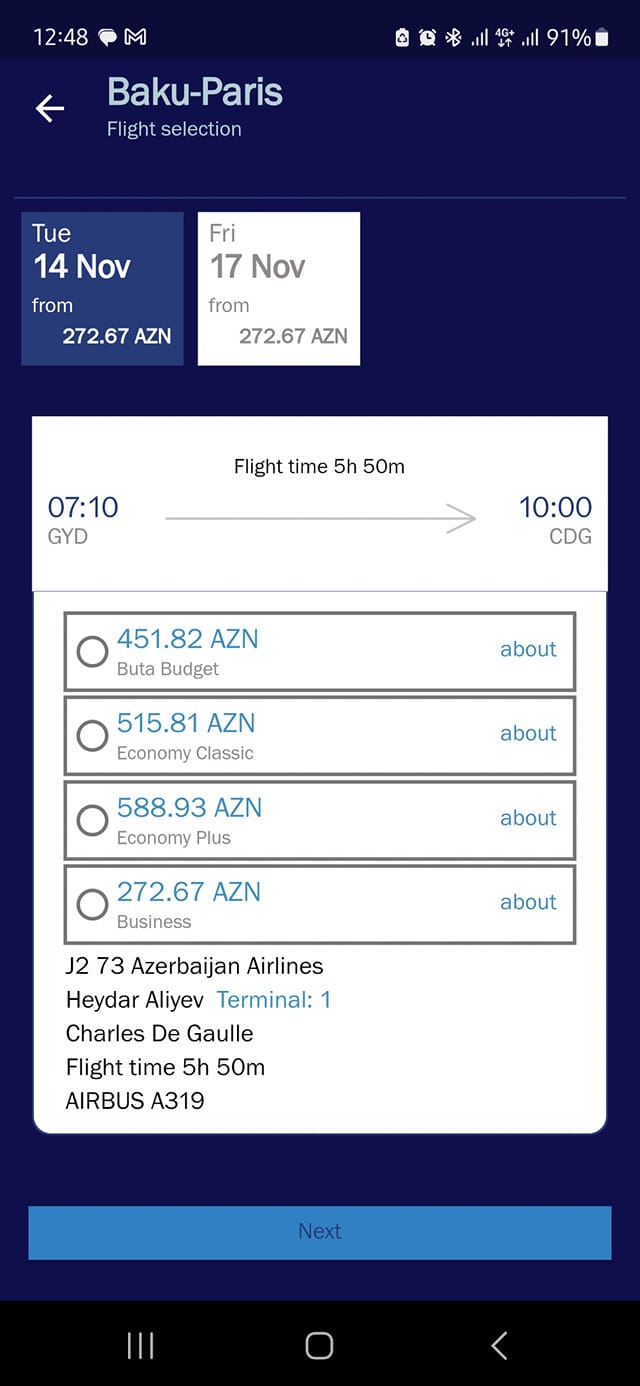Choose the Economy Classic fare
This screenshot has width=640, height=1386.
92,736
